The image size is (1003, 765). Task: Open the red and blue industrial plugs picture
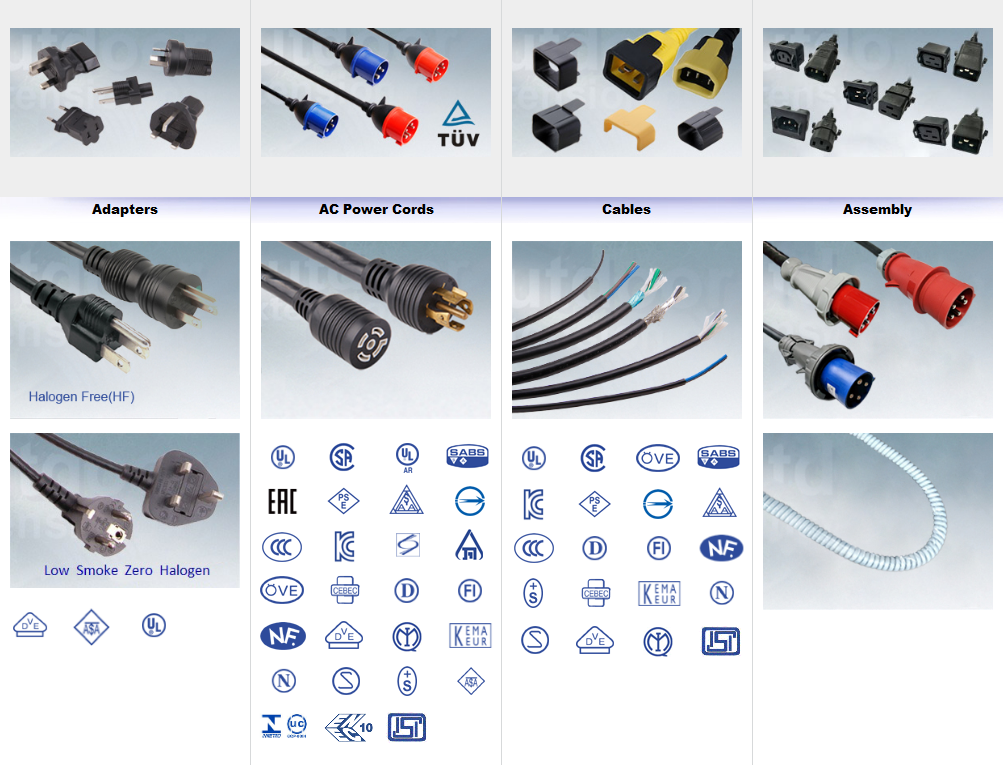878,329
